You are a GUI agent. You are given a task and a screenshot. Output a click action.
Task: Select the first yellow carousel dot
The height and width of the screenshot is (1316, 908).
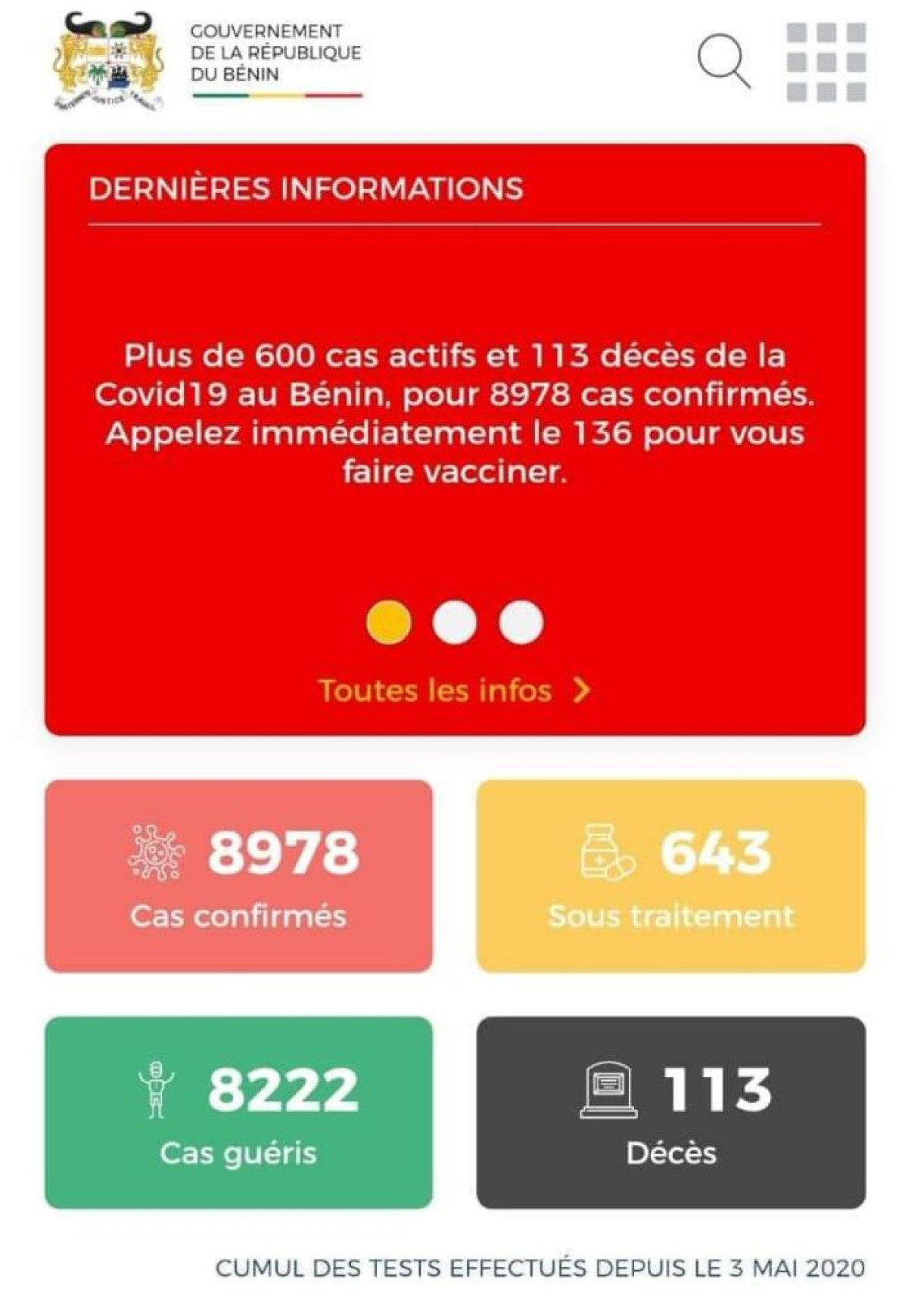pos(388,622)
